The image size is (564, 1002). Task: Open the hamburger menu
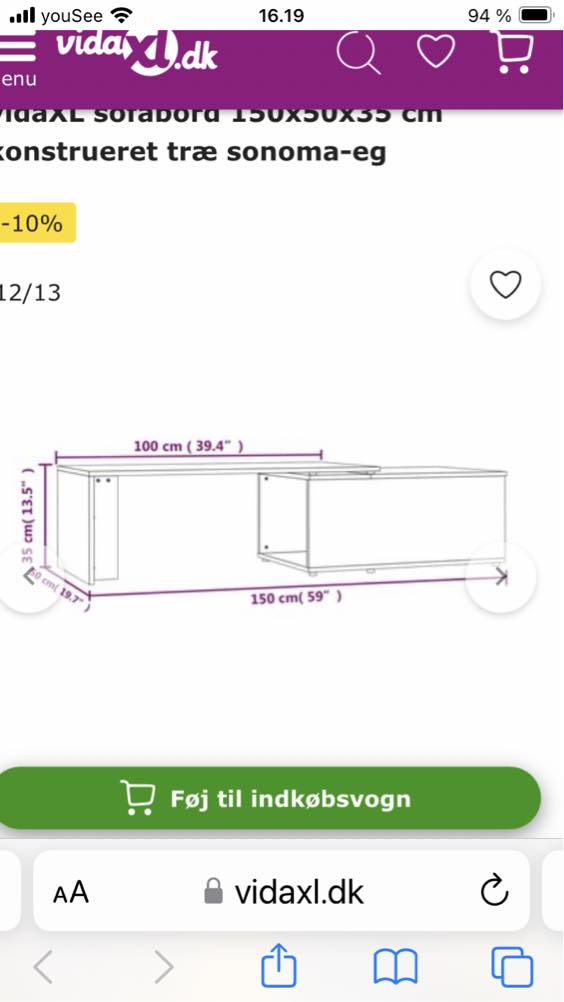point(18,56)
